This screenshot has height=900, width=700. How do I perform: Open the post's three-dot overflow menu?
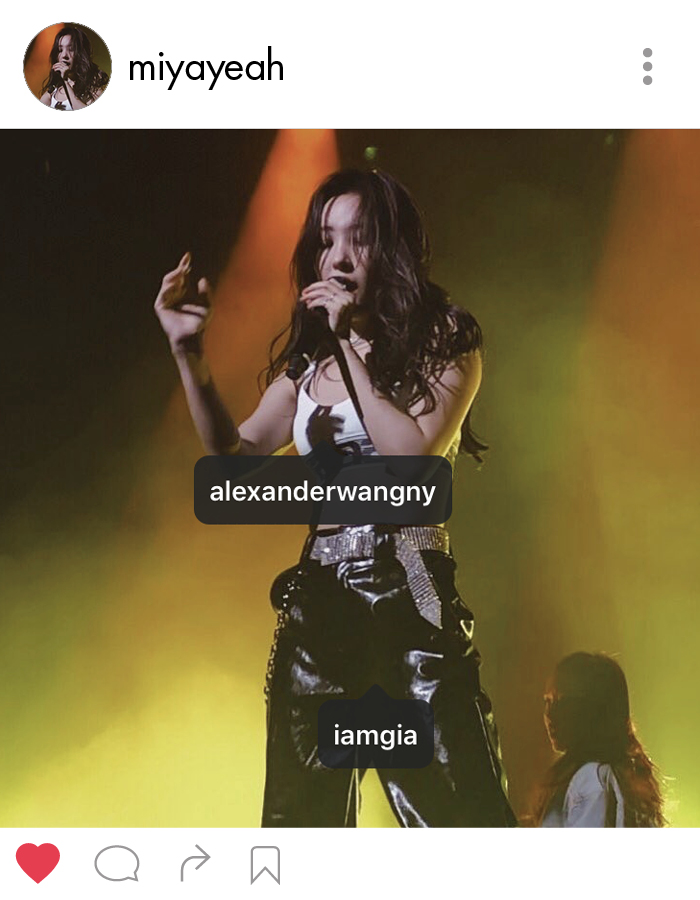[x=648, y=66]
